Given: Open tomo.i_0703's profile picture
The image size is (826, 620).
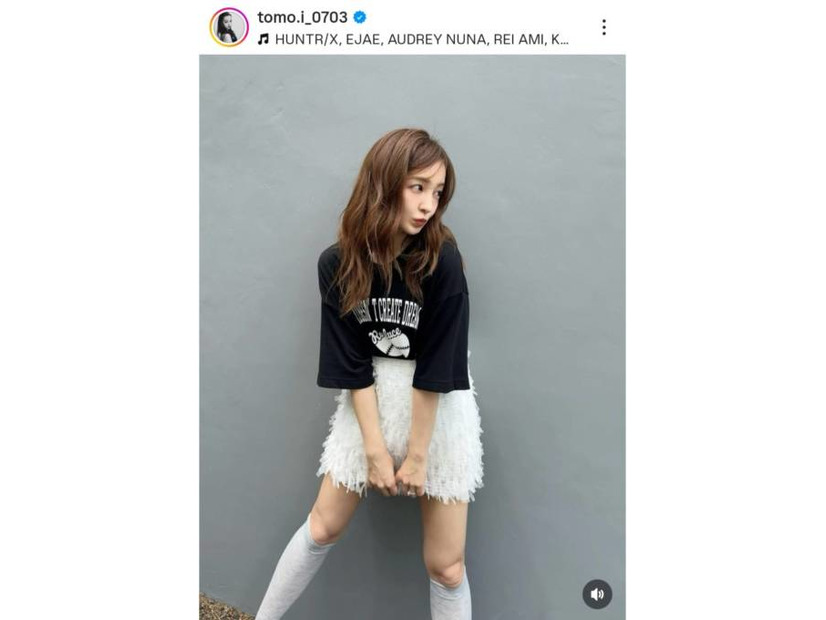Looking at the screenshot, I should (x=229, y=27).
